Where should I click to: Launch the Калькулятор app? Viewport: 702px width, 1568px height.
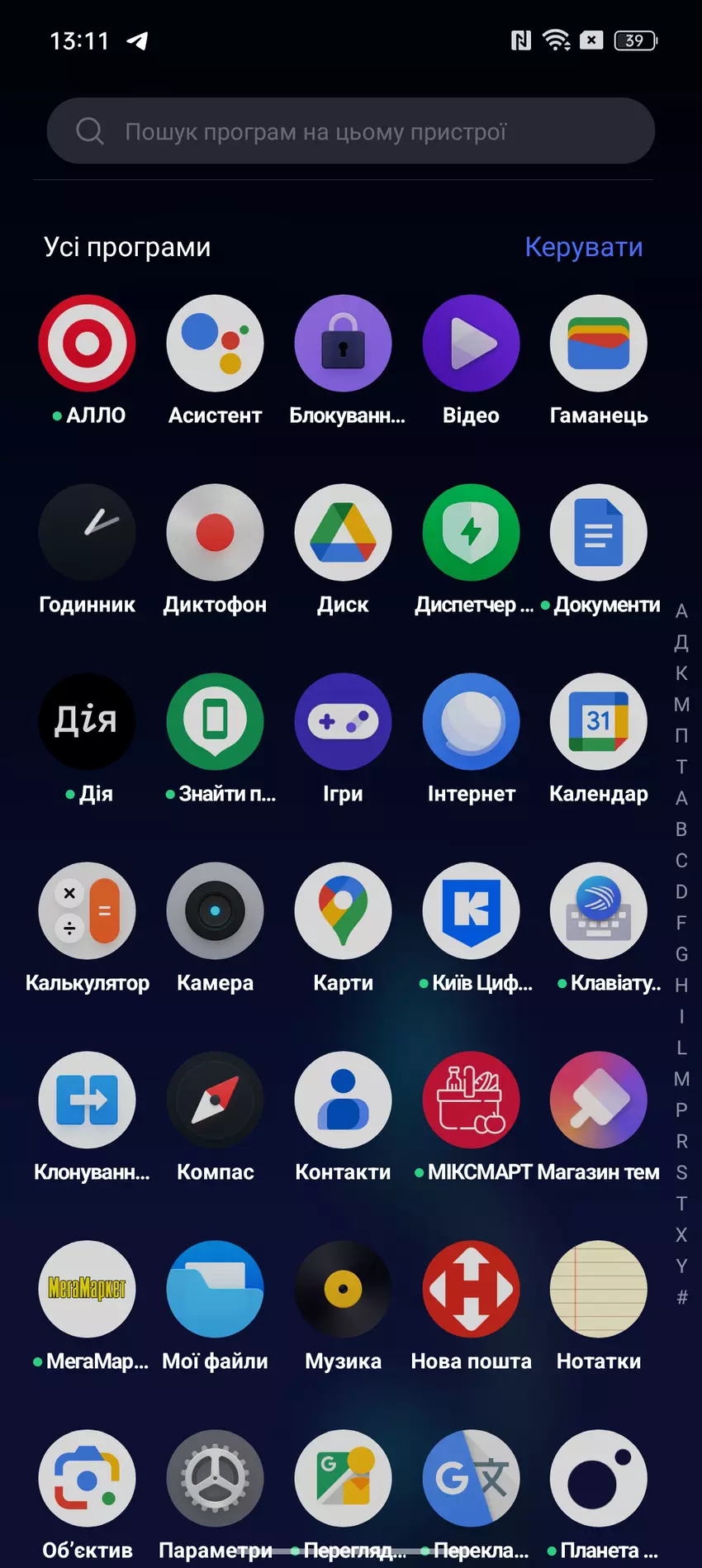(x=87, y=911)
